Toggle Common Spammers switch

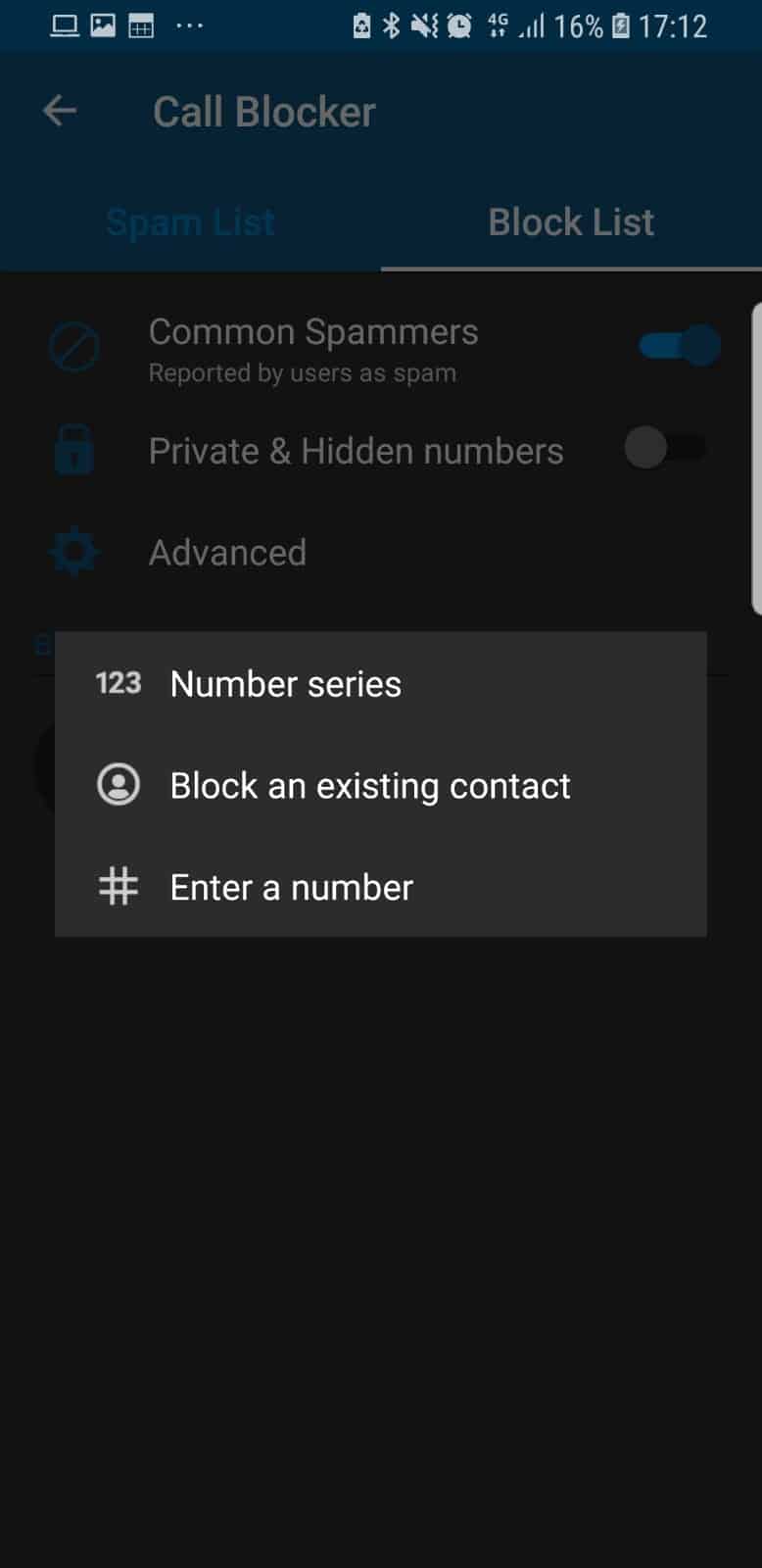click(x=680, y=345)
